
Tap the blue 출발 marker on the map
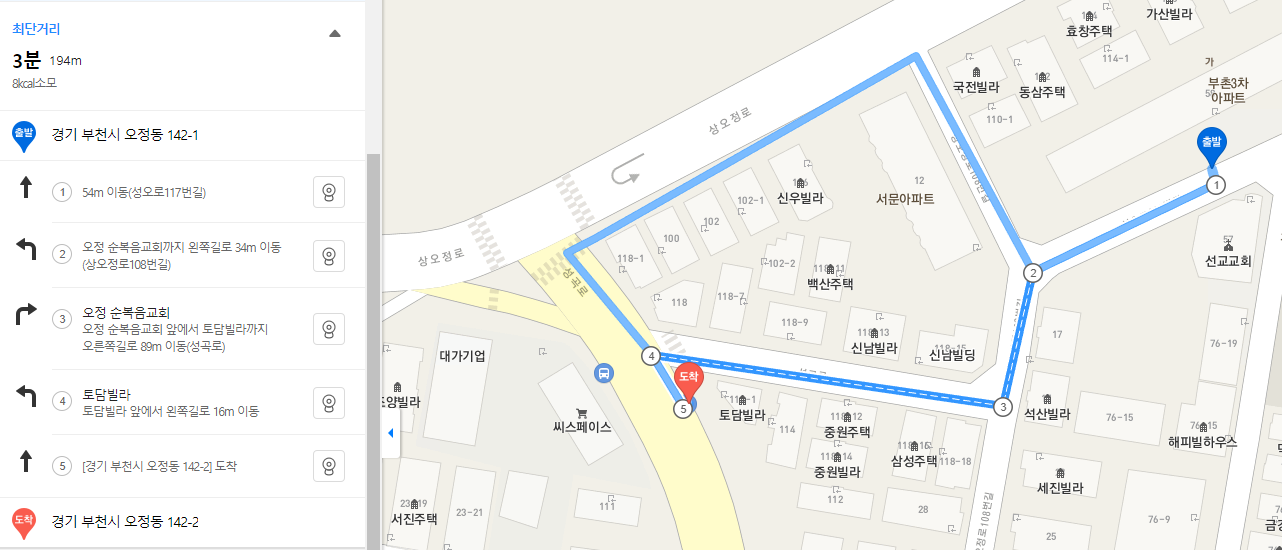pyautogui.click(x=1211, y=146)
